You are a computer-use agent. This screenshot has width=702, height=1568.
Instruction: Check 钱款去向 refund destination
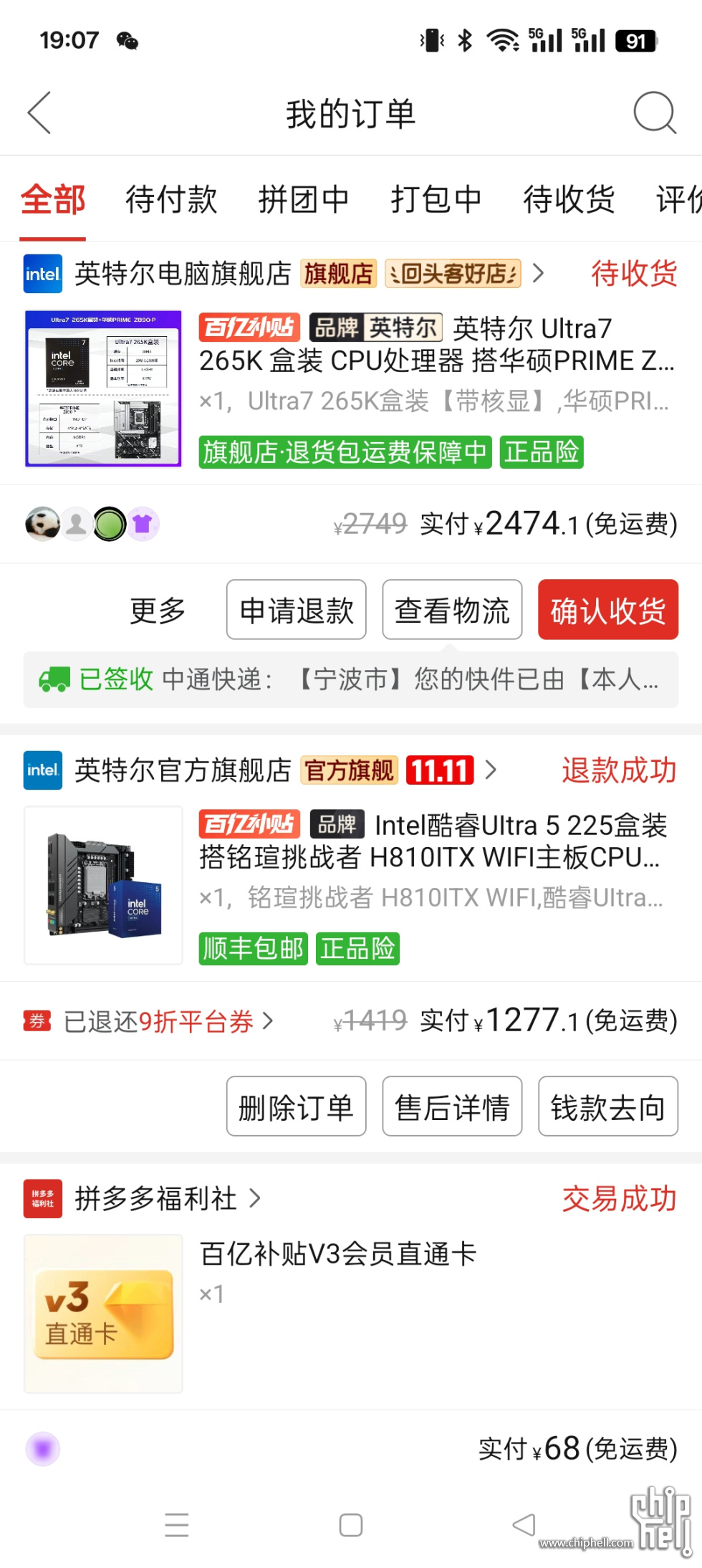coord(607,1107)
